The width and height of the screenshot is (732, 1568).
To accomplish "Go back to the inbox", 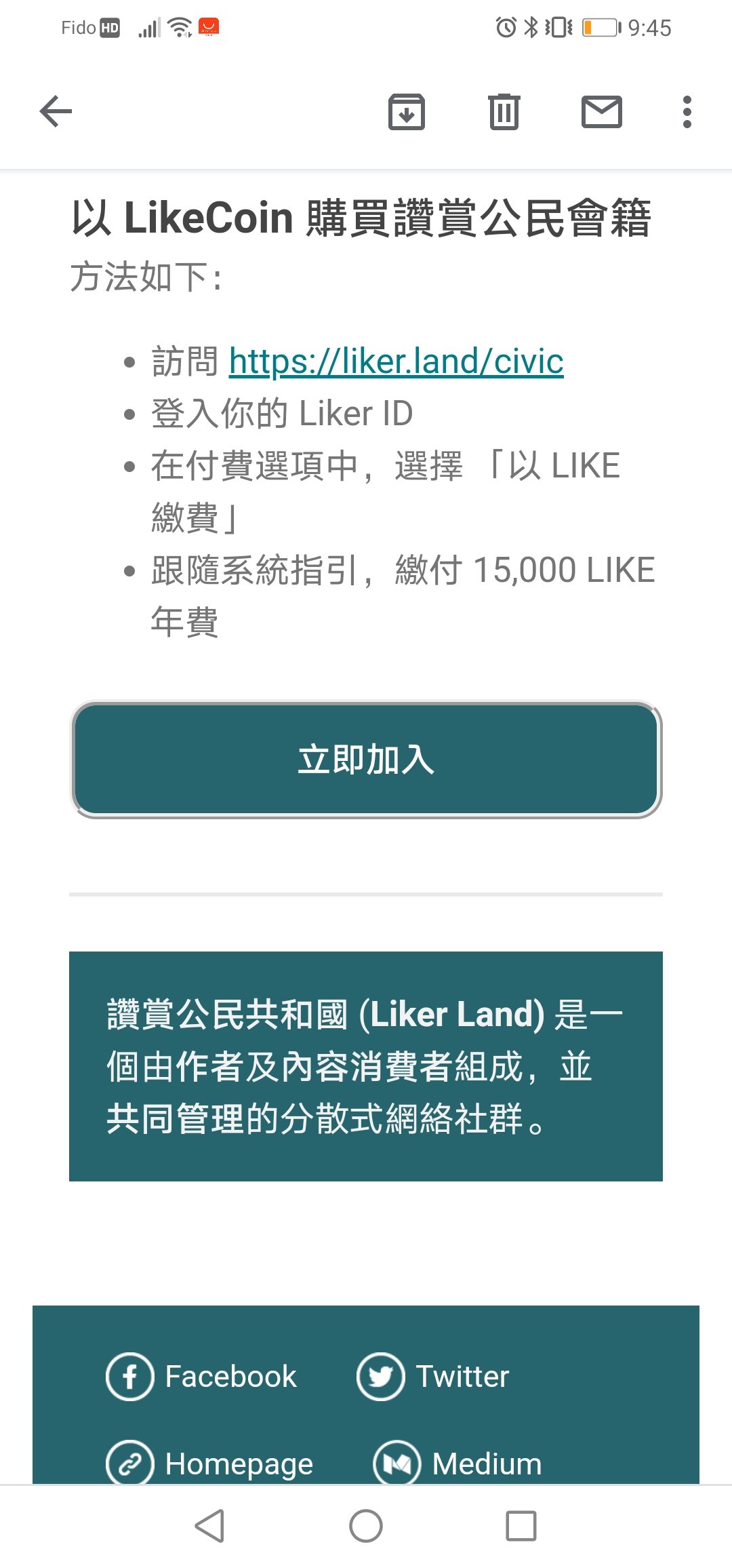I will 56,112.
